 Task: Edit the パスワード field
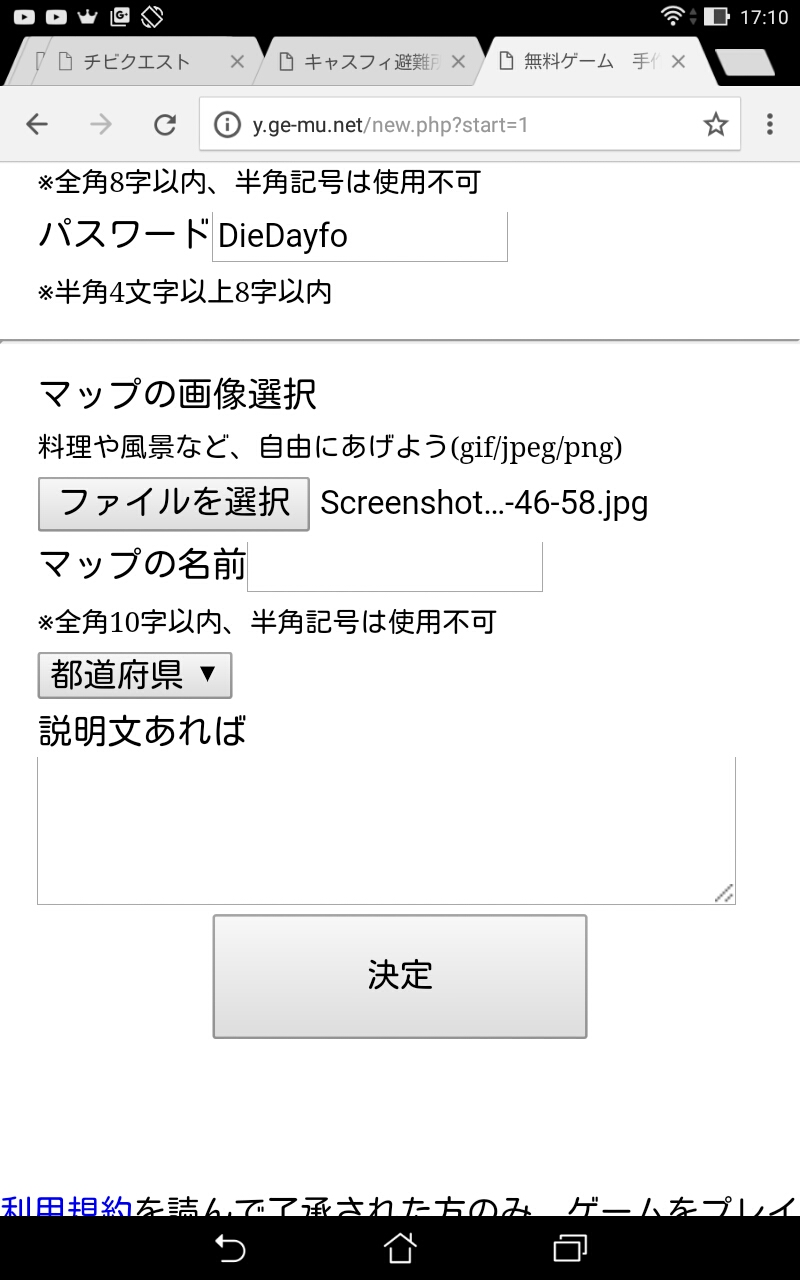[359, 237]
